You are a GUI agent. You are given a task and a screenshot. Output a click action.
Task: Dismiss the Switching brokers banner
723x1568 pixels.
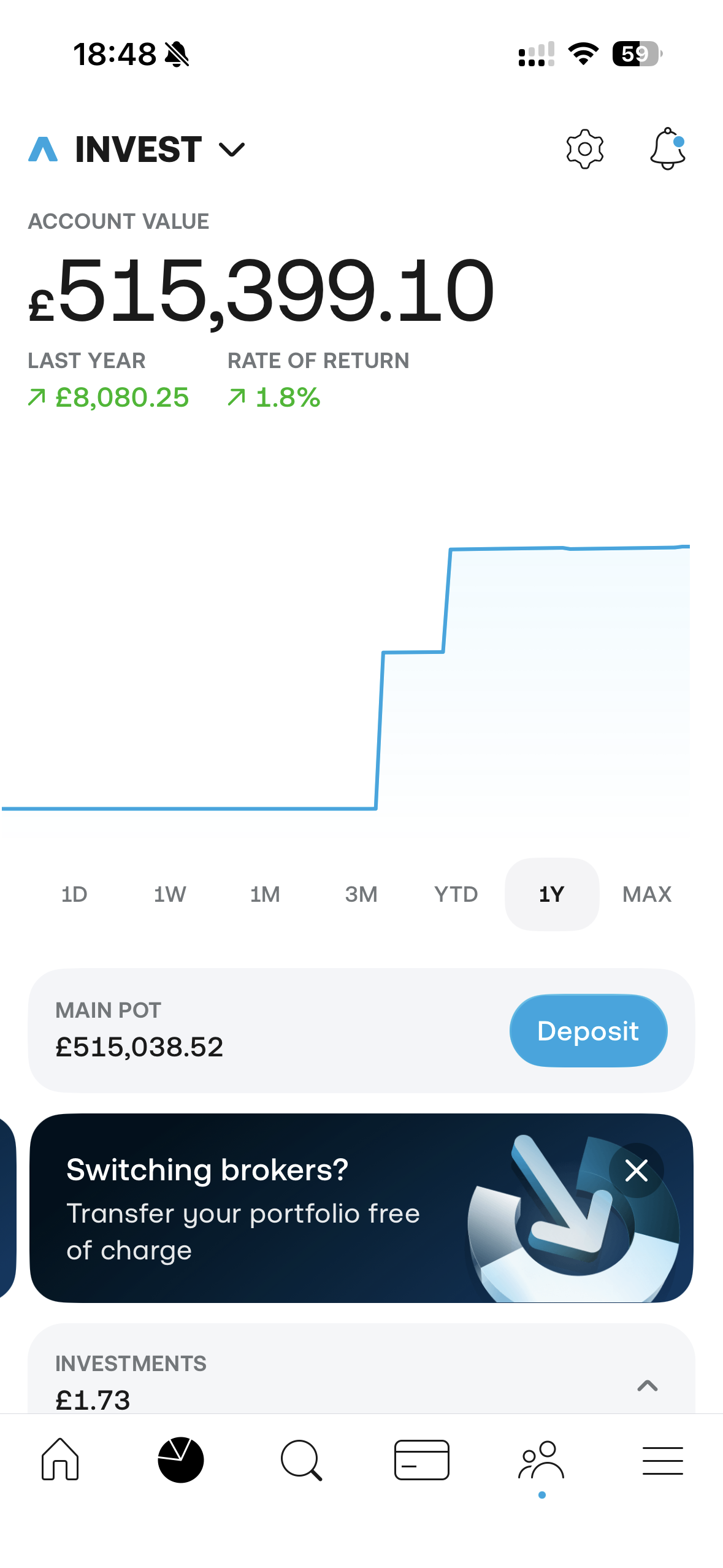pos(636,1170)
